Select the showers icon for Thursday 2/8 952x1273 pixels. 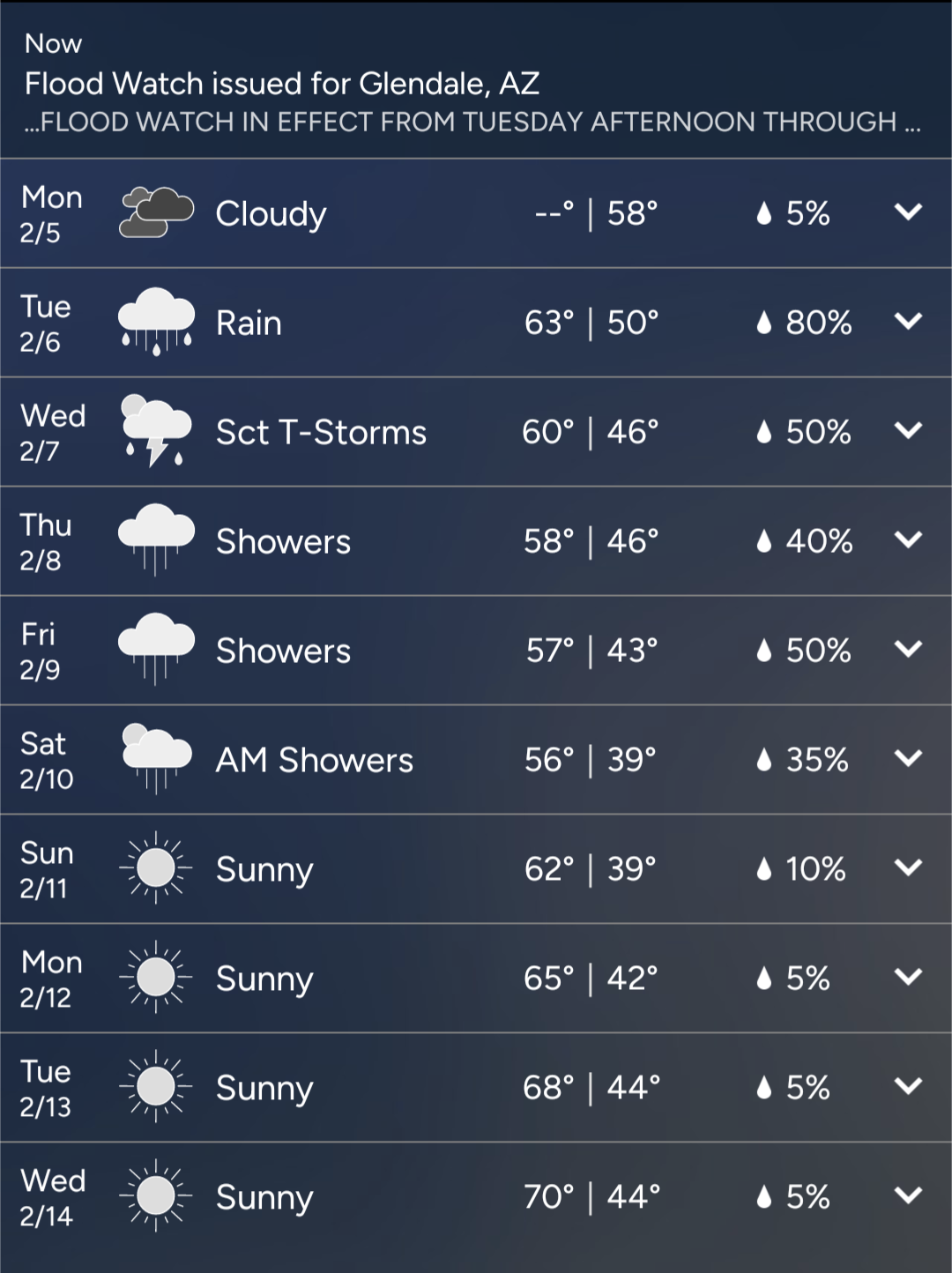156,540
